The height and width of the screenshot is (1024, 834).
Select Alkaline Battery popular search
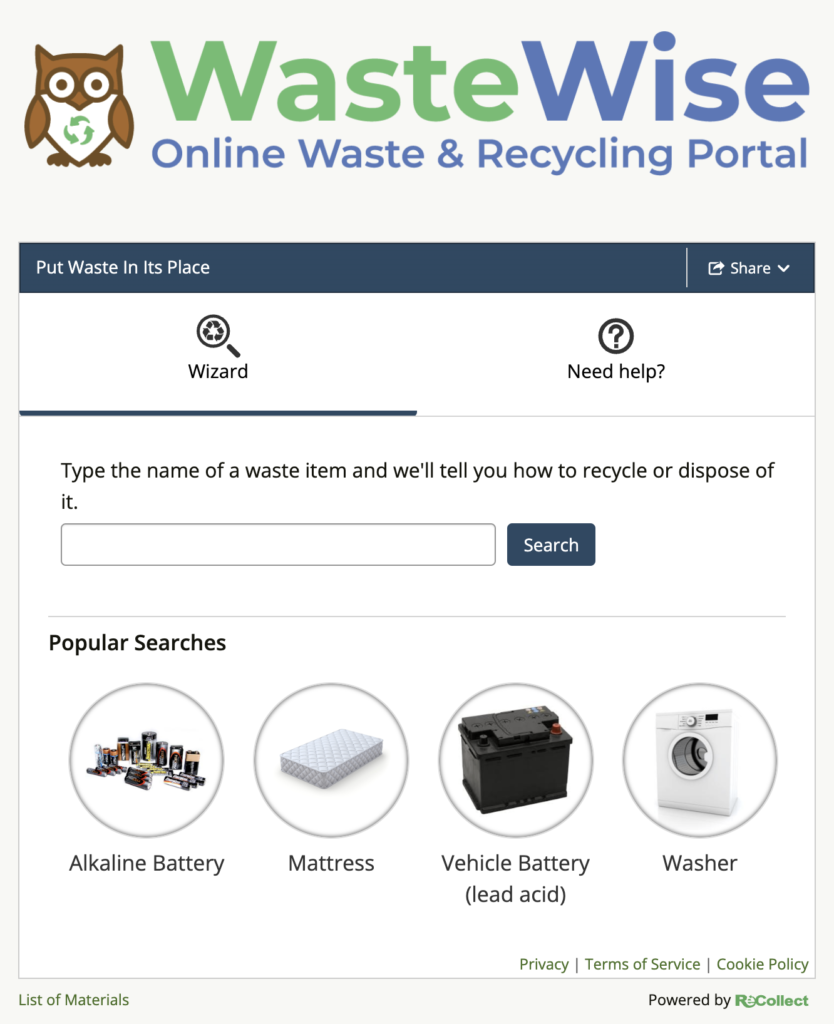coord(146,761)
